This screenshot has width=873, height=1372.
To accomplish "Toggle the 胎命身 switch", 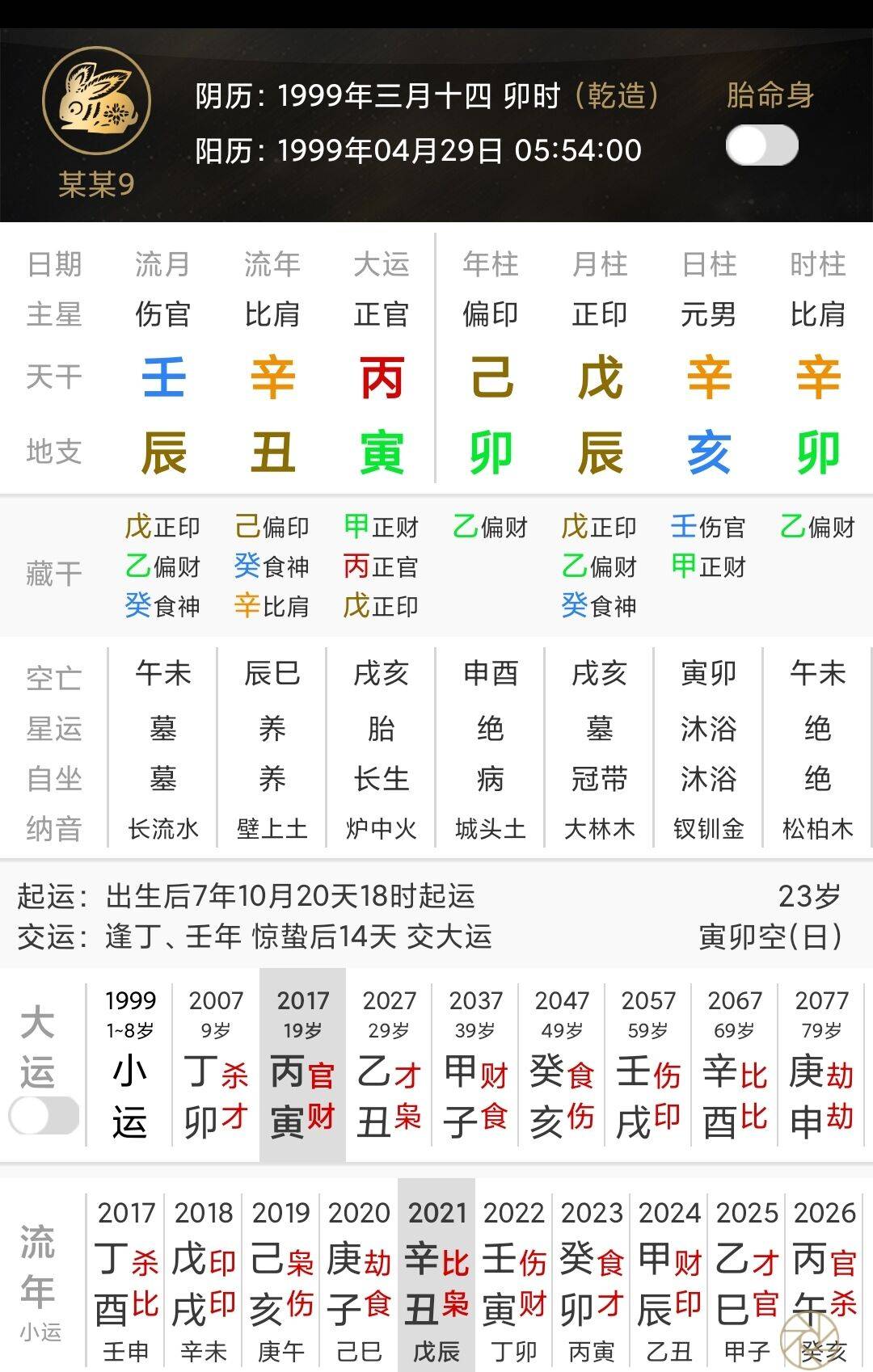I will click(761, 146).
